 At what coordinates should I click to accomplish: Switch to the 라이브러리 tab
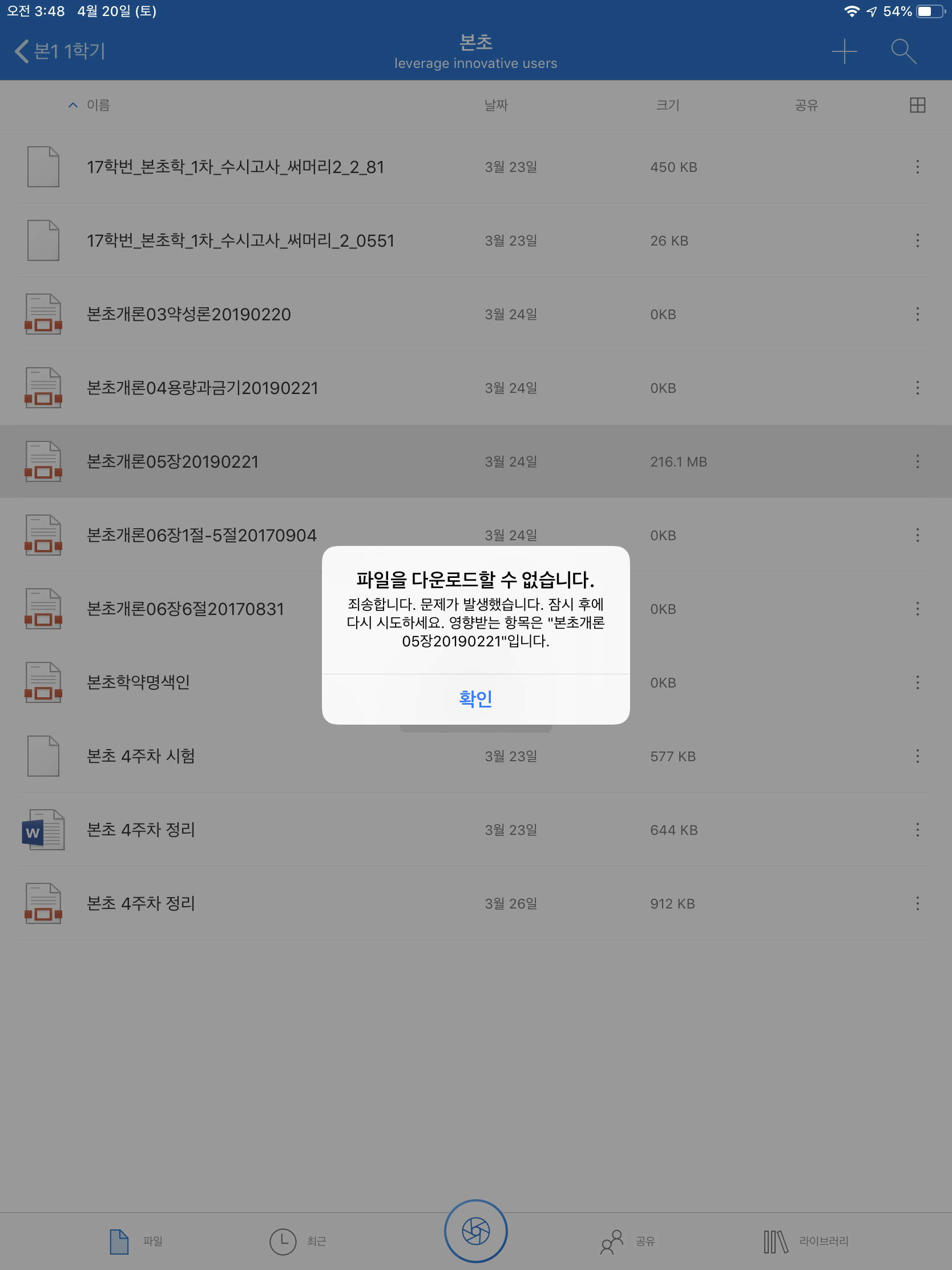coord(806,1241)
